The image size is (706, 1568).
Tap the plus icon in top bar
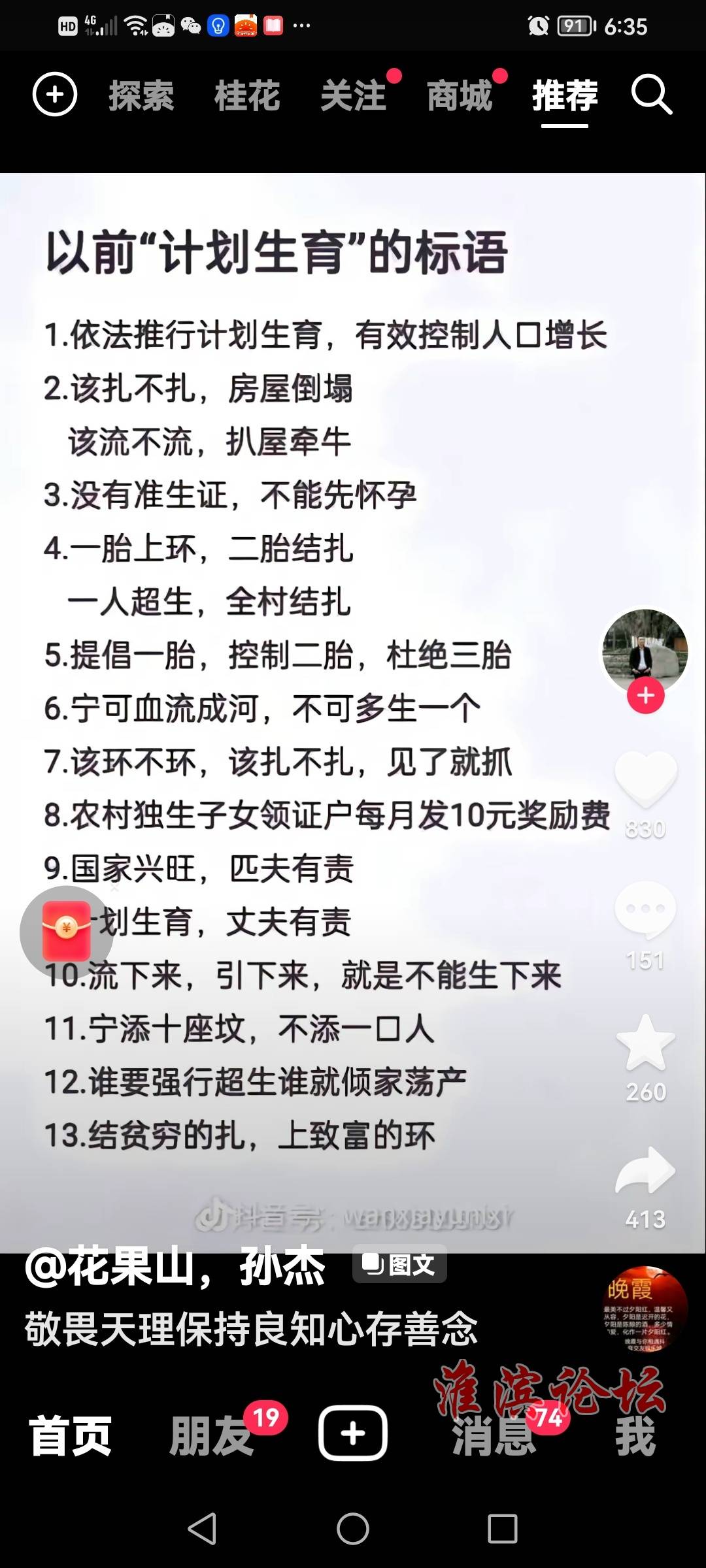(55, 95)
